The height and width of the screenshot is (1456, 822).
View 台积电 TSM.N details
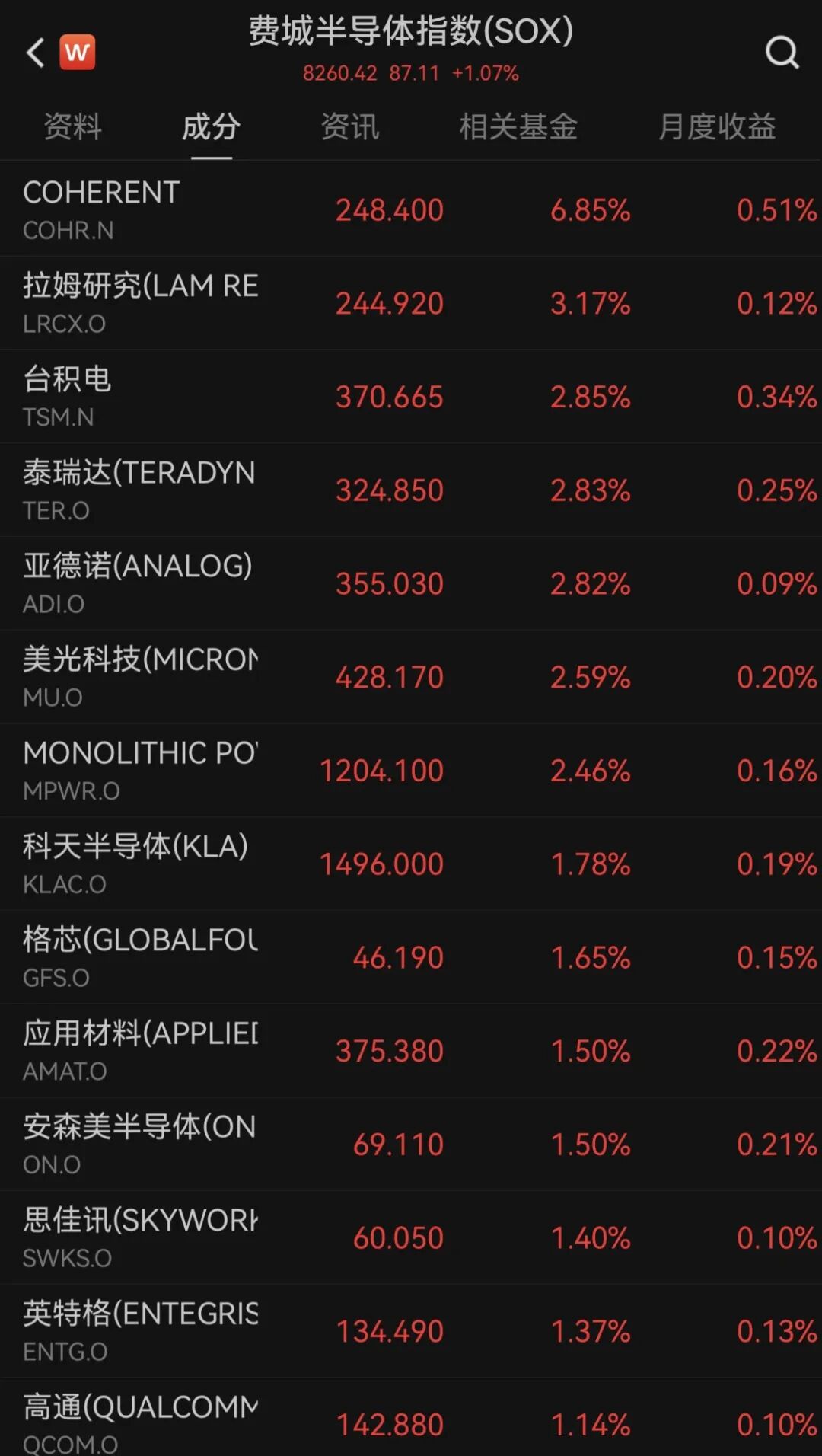point(411,397)
